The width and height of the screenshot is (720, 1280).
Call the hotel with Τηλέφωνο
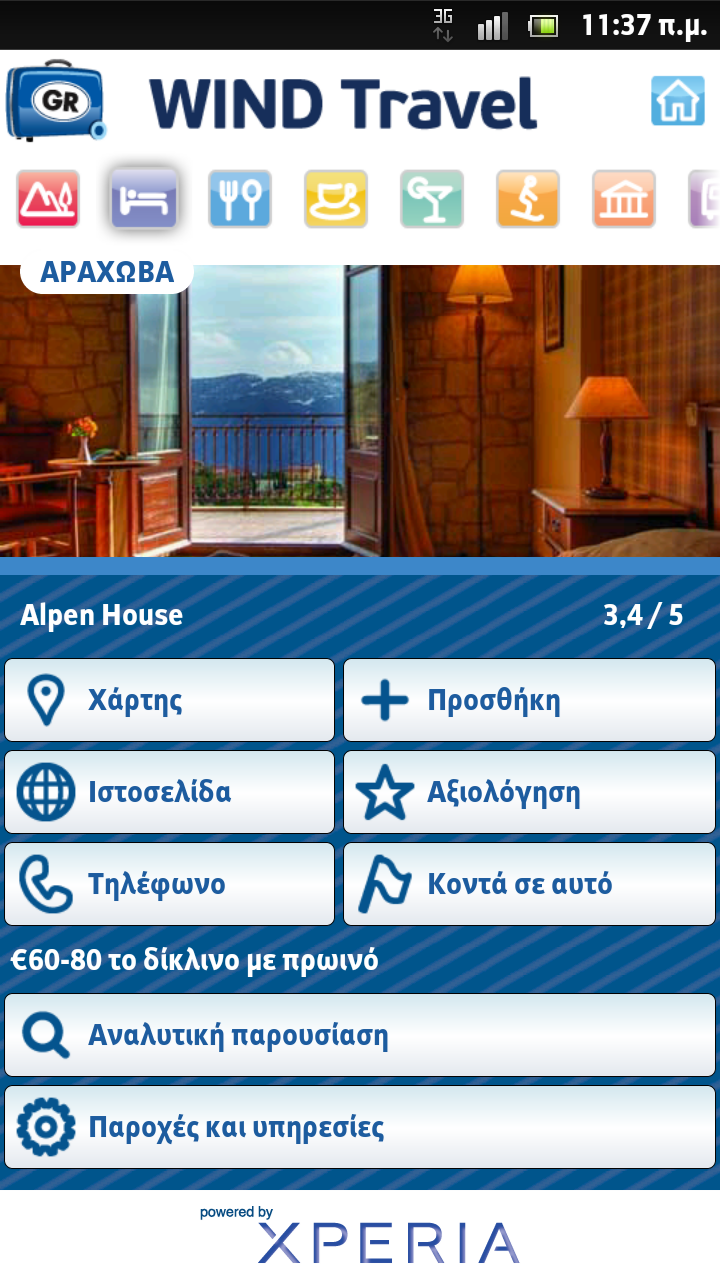point(169,884)
